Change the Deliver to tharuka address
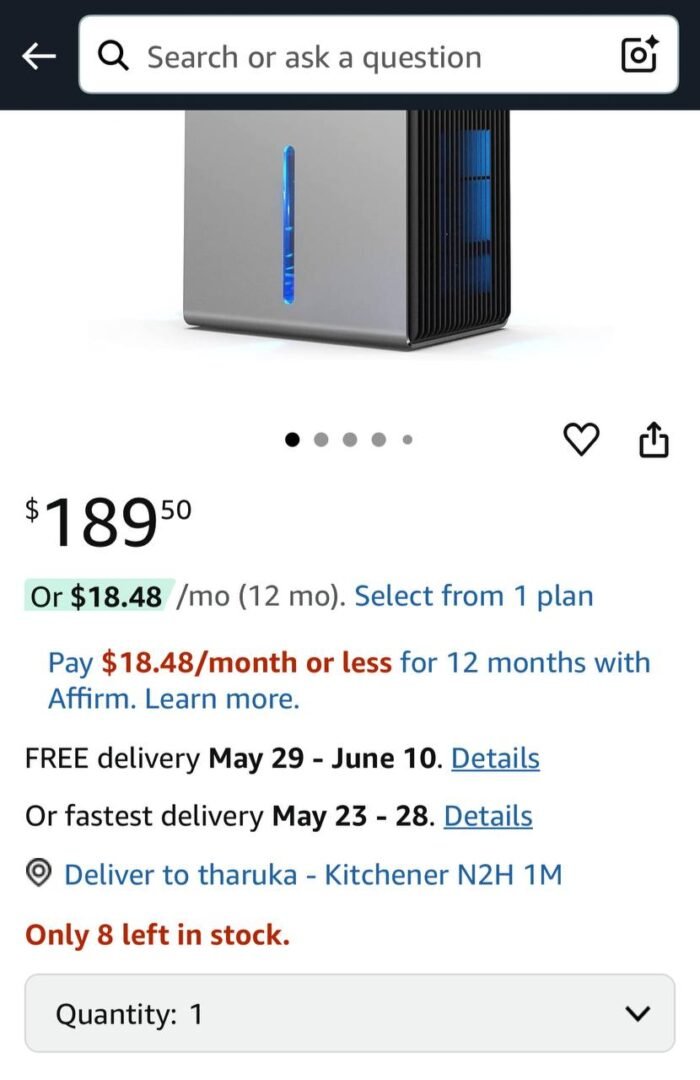 pyautogui.click(x=312, y=875)
